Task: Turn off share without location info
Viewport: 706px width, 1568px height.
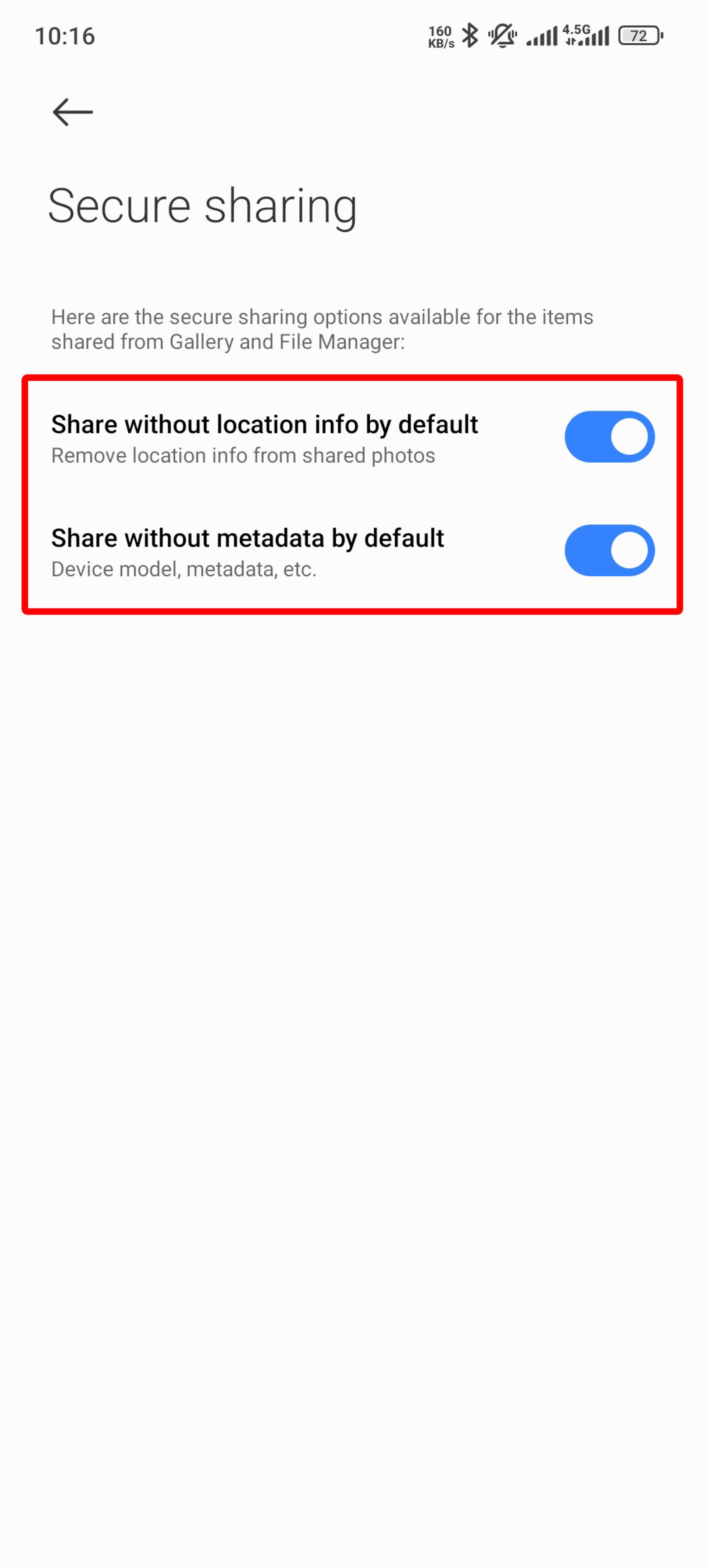Action: (x=609, y=437)
